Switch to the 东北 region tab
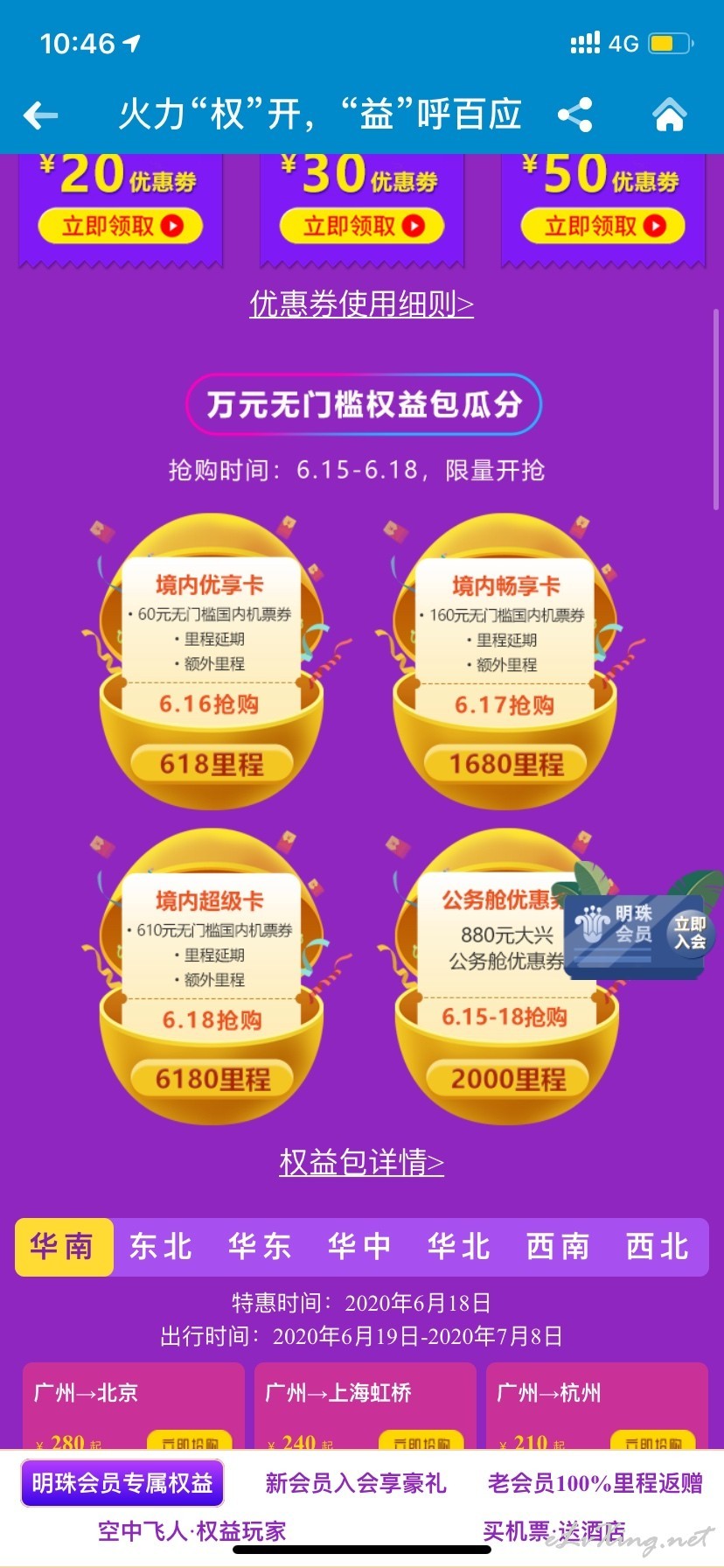This screenshot has width=724, height=1568. 161,1247
